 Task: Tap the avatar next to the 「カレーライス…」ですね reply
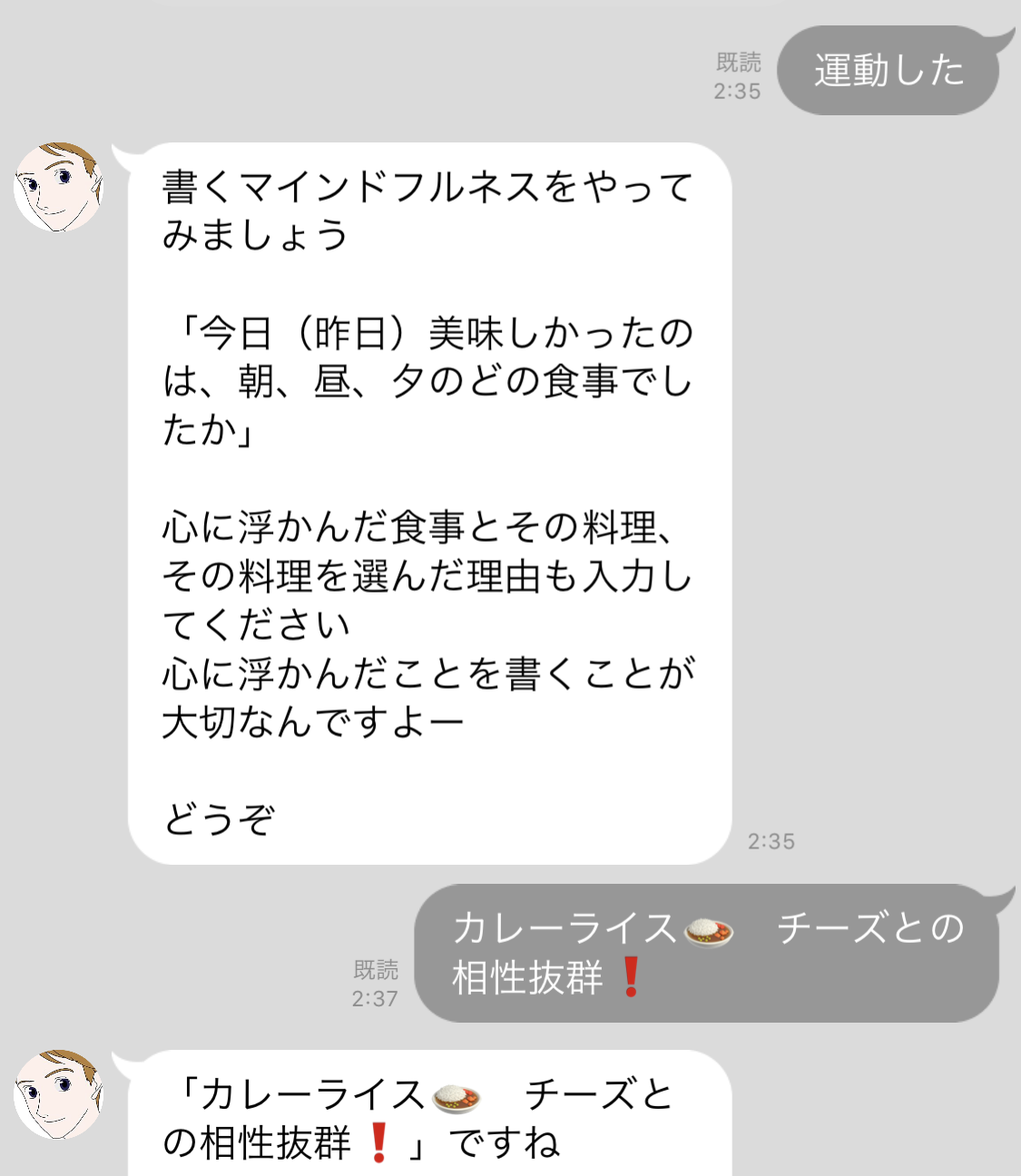(x=58, y=1094)
